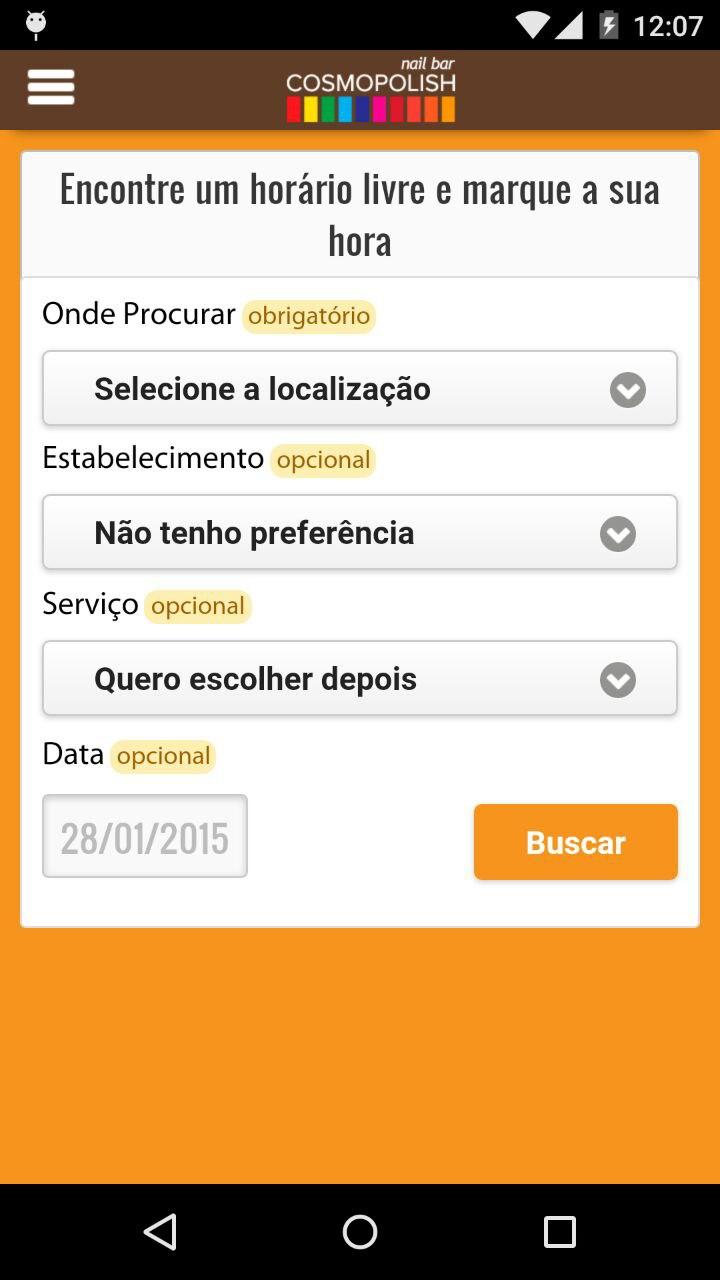Tap the date field showing 28/01/2015
Screen dimensions: 720x1280
145,837
